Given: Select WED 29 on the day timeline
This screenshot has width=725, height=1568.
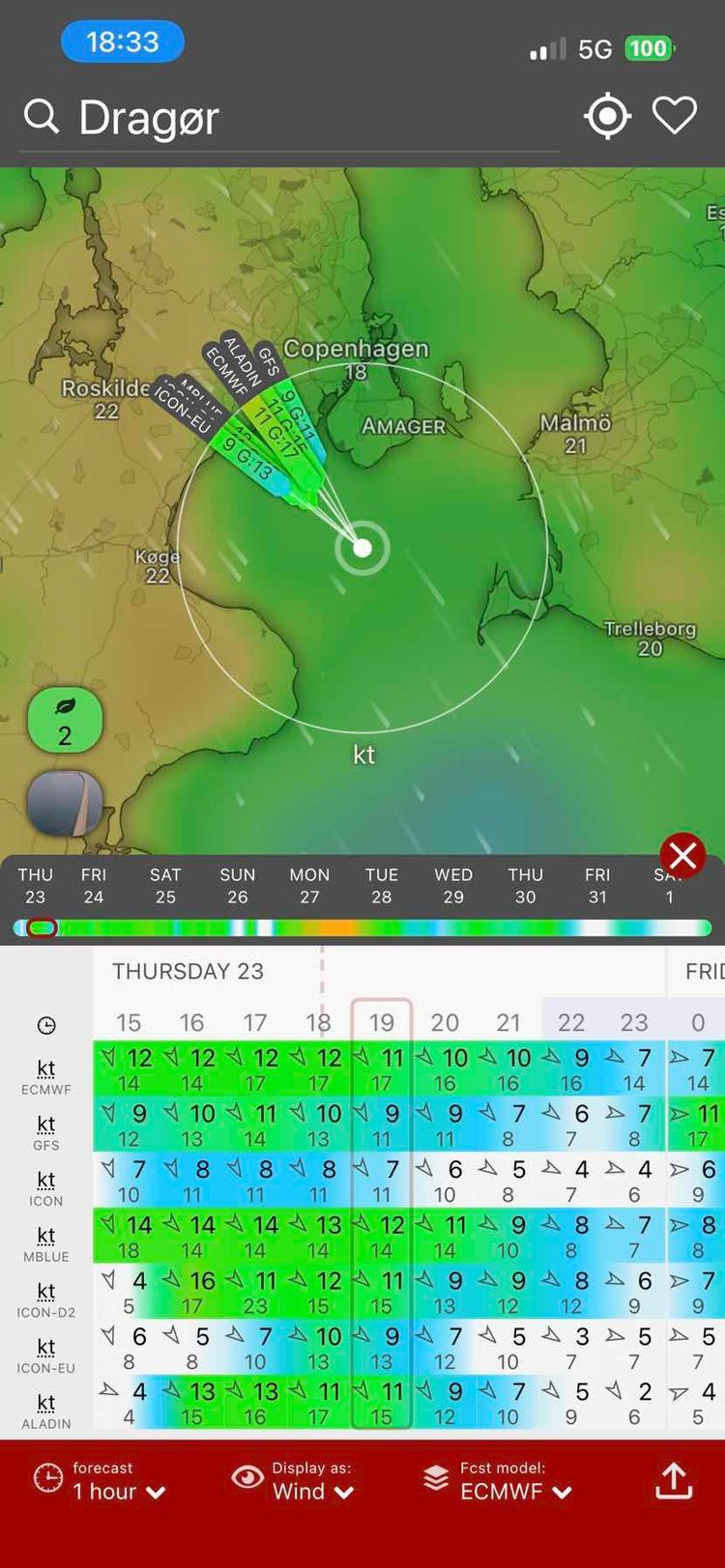Looking at the screenshot, I should point(453,885).
